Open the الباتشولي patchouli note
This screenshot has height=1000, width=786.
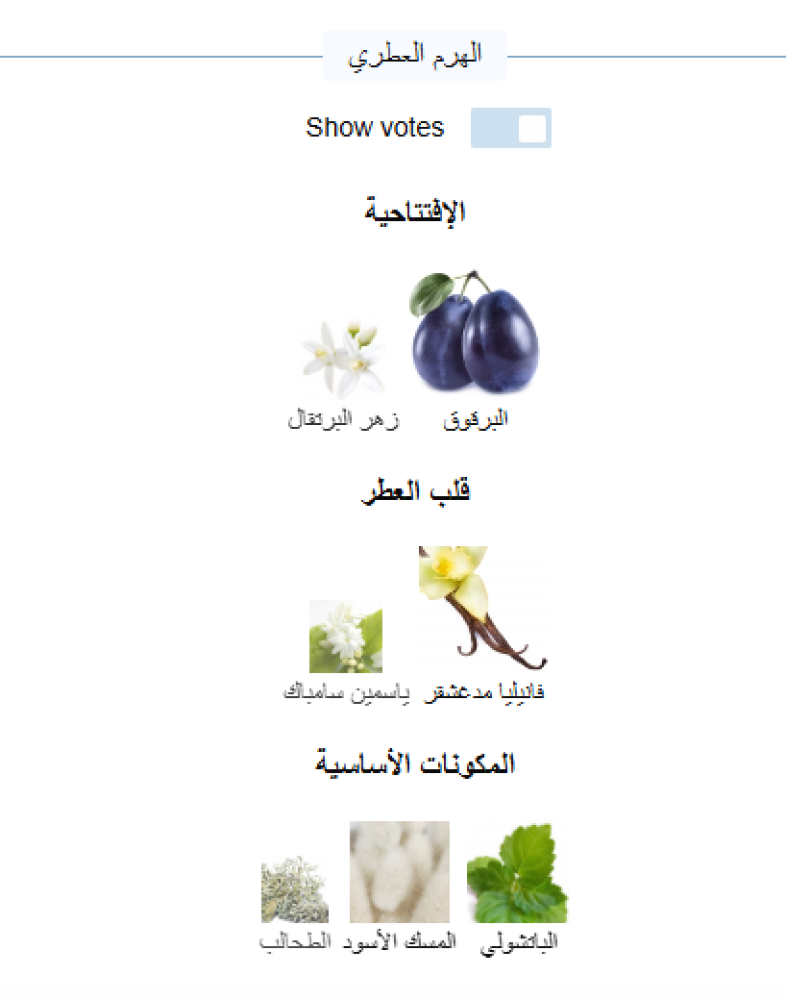[x=517, y=874]
